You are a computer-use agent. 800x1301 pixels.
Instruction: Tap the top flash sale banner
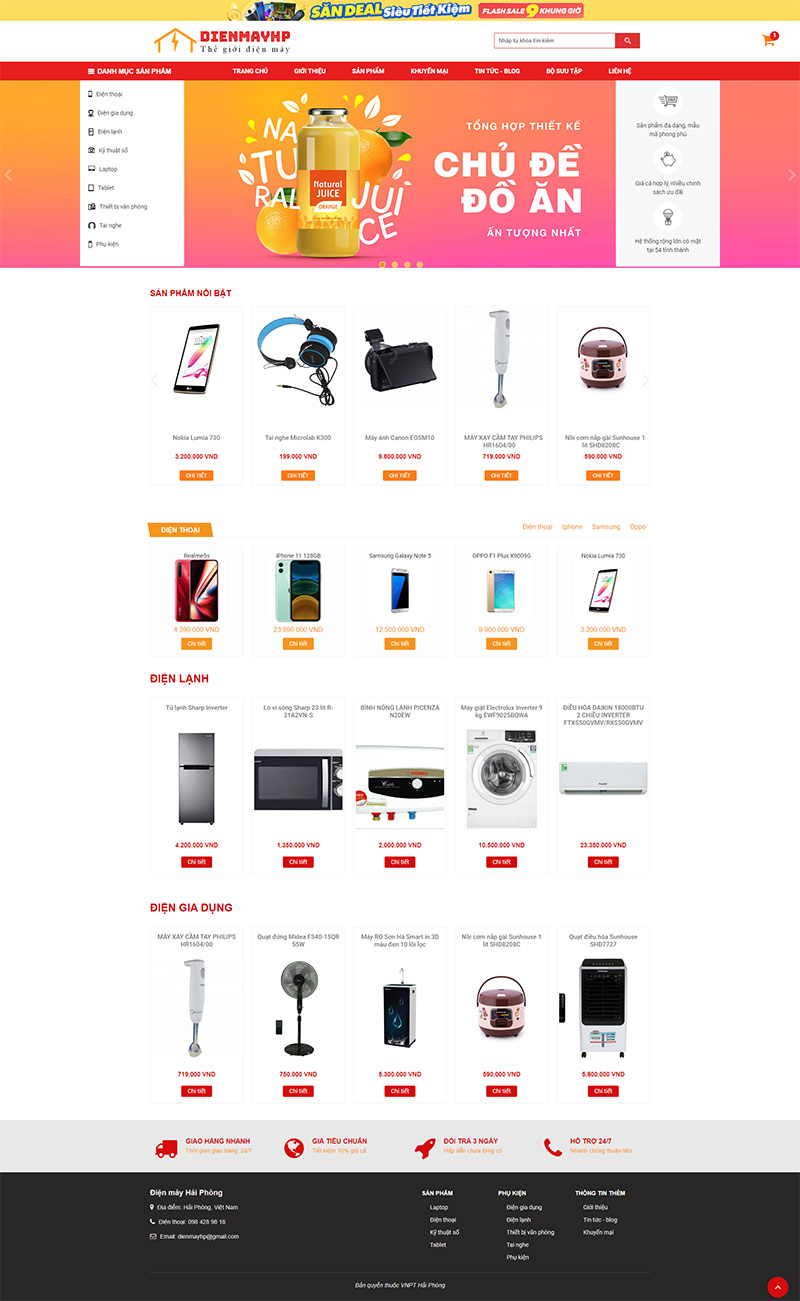point(400,10)
